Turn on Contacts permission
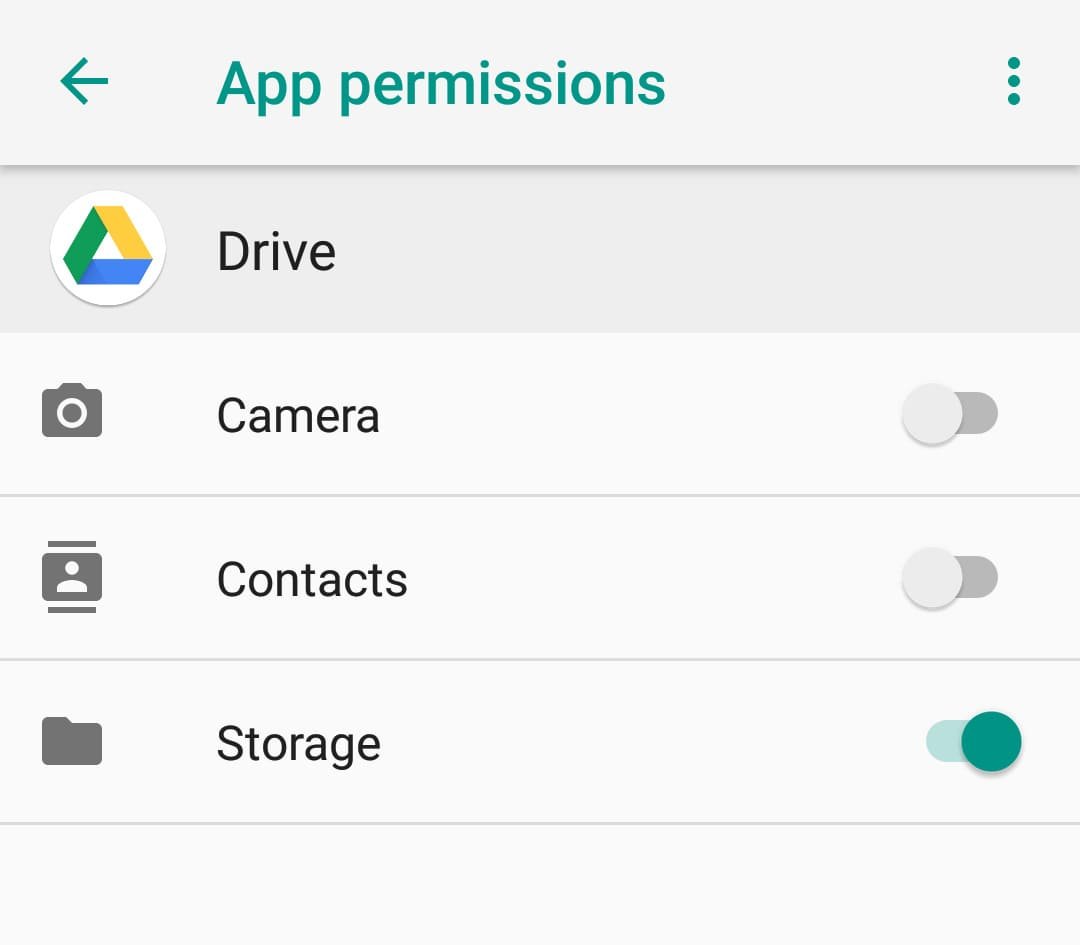Image resolution: width=1080 pixels, height=945 pixels. click(949, 578)
